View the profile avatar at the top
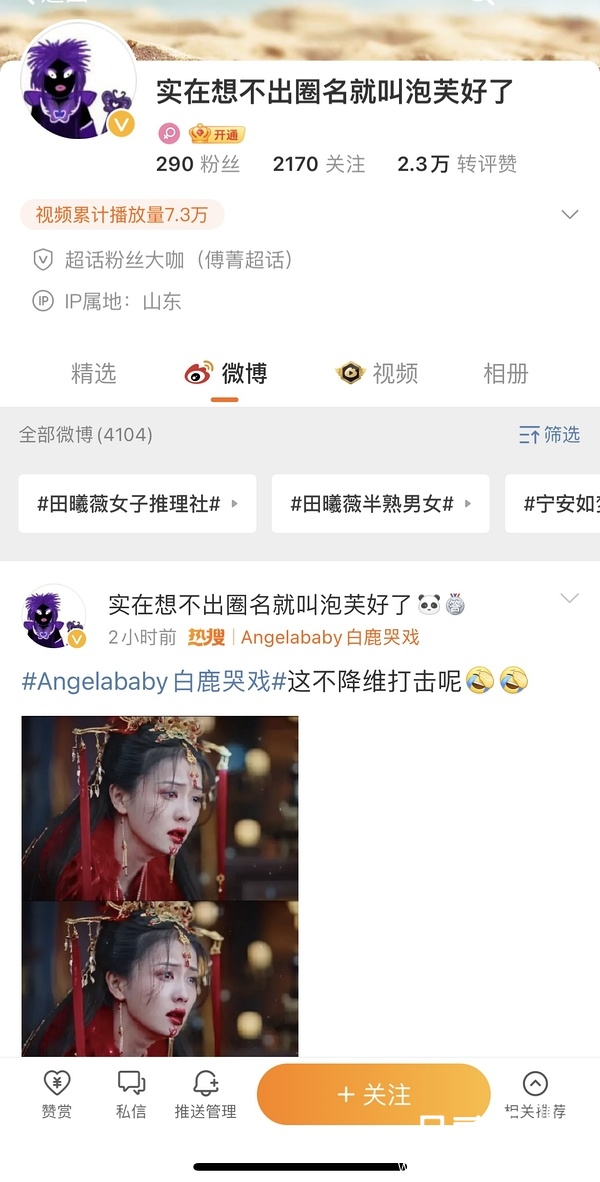Image resolution: width=600 pixels, height=1182 pixels. coord(77,80)
